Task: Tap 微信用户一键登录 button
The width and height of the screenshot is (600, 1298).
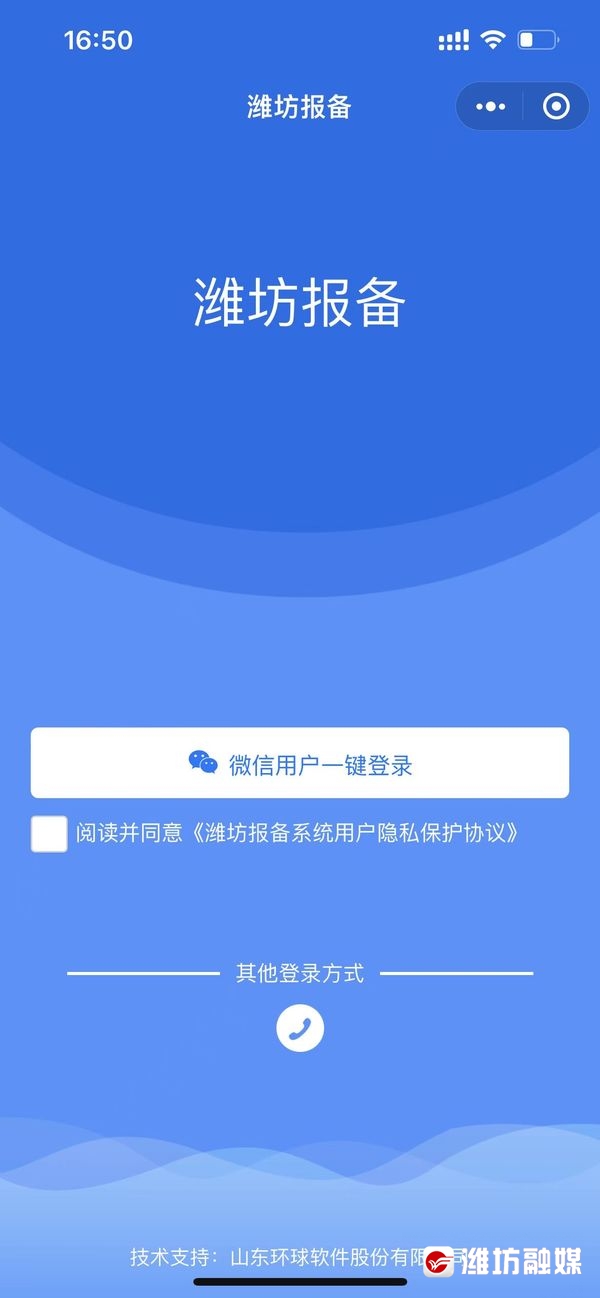Action: (x=300, y=763)
